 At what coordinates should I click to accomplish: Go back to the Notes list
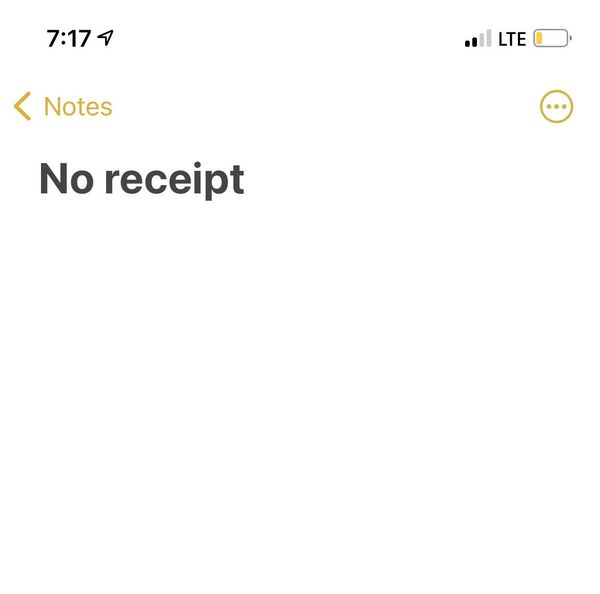coord(62,107)
